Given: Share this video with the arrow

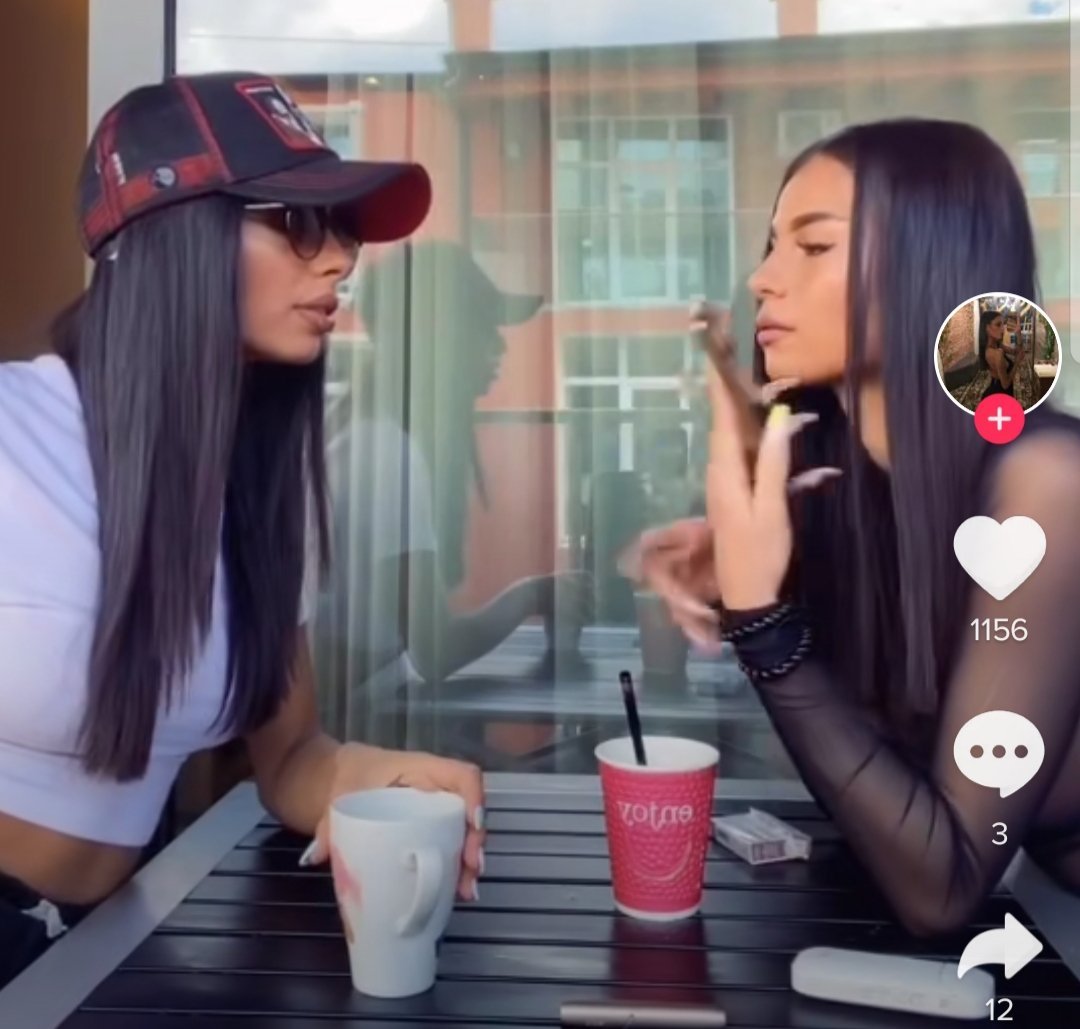Looking at the screenshot, I should 1000,948.
